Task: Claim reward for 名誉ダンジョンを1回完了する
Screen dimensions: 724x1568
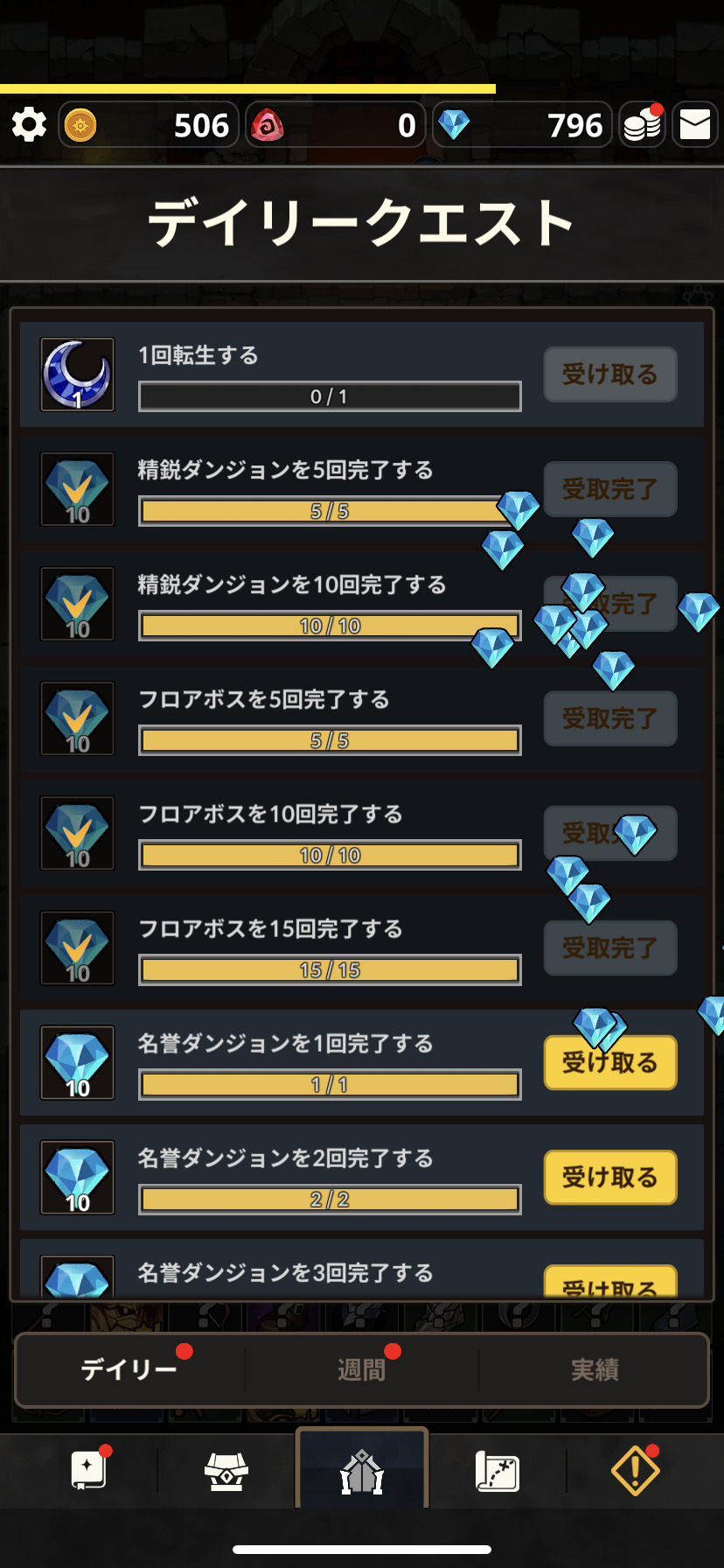Action: (x=609, y=1062)
